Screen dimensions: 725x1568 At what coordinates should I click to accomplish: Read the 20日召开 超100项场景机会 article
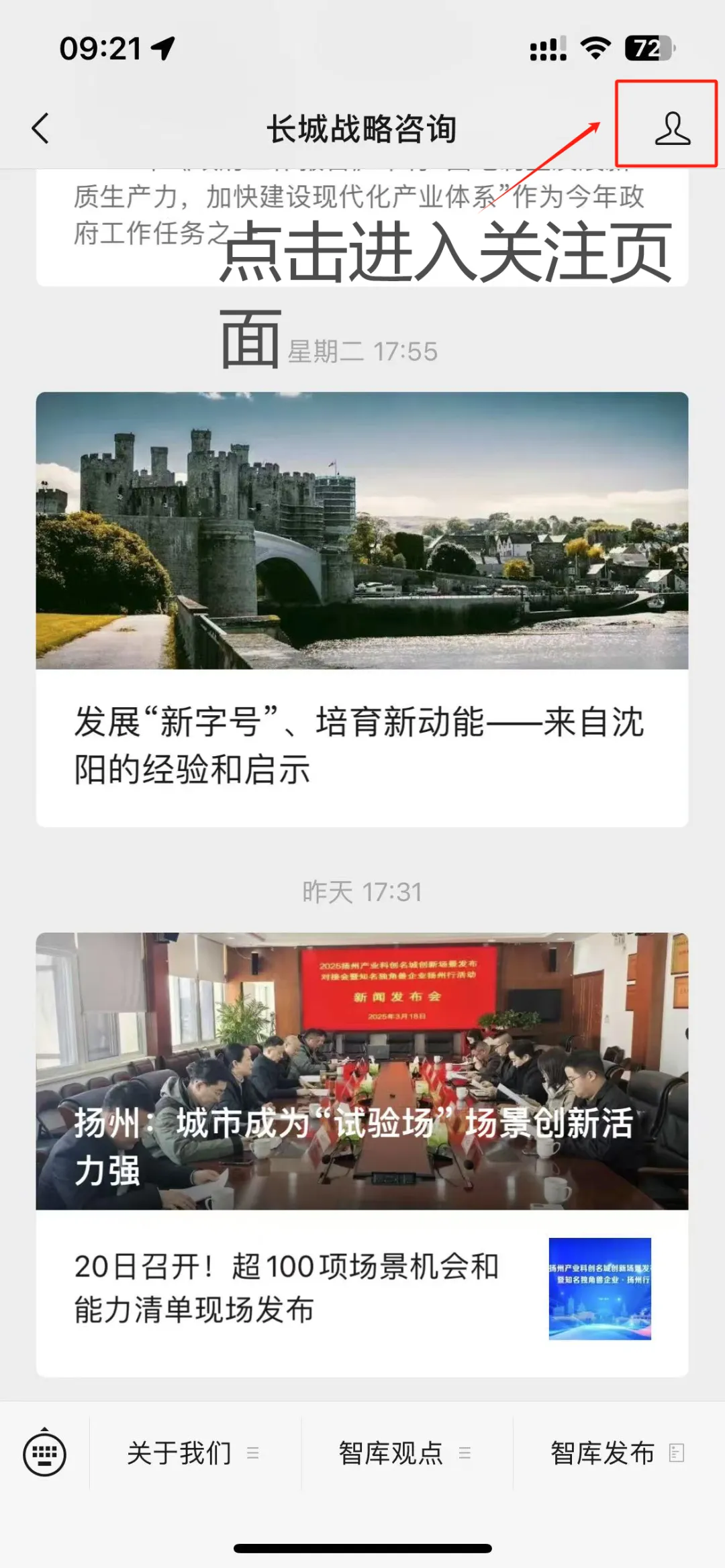[289, 1288]
